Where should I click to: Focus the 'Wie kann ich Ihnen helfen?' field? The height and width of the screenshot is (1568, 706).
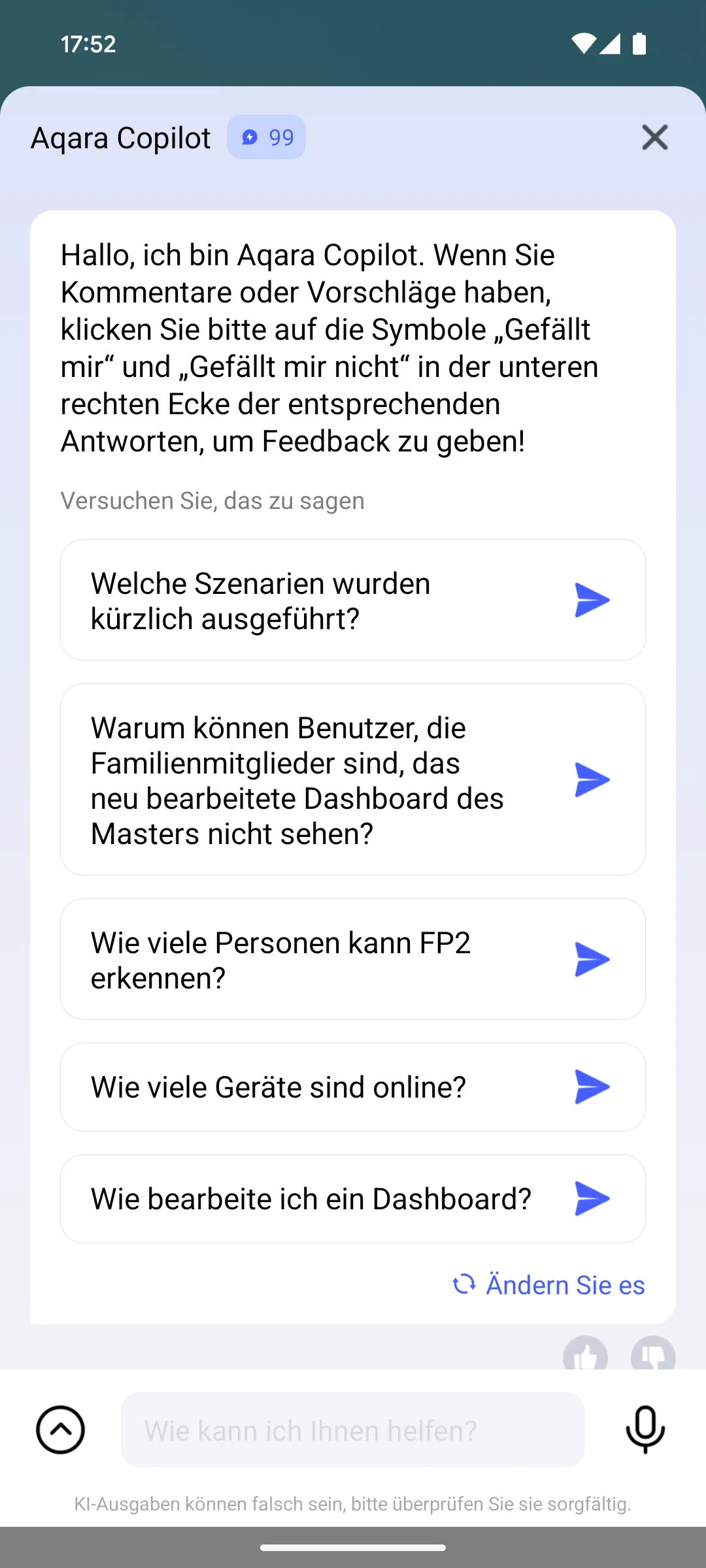click(x=353, y=1429)
